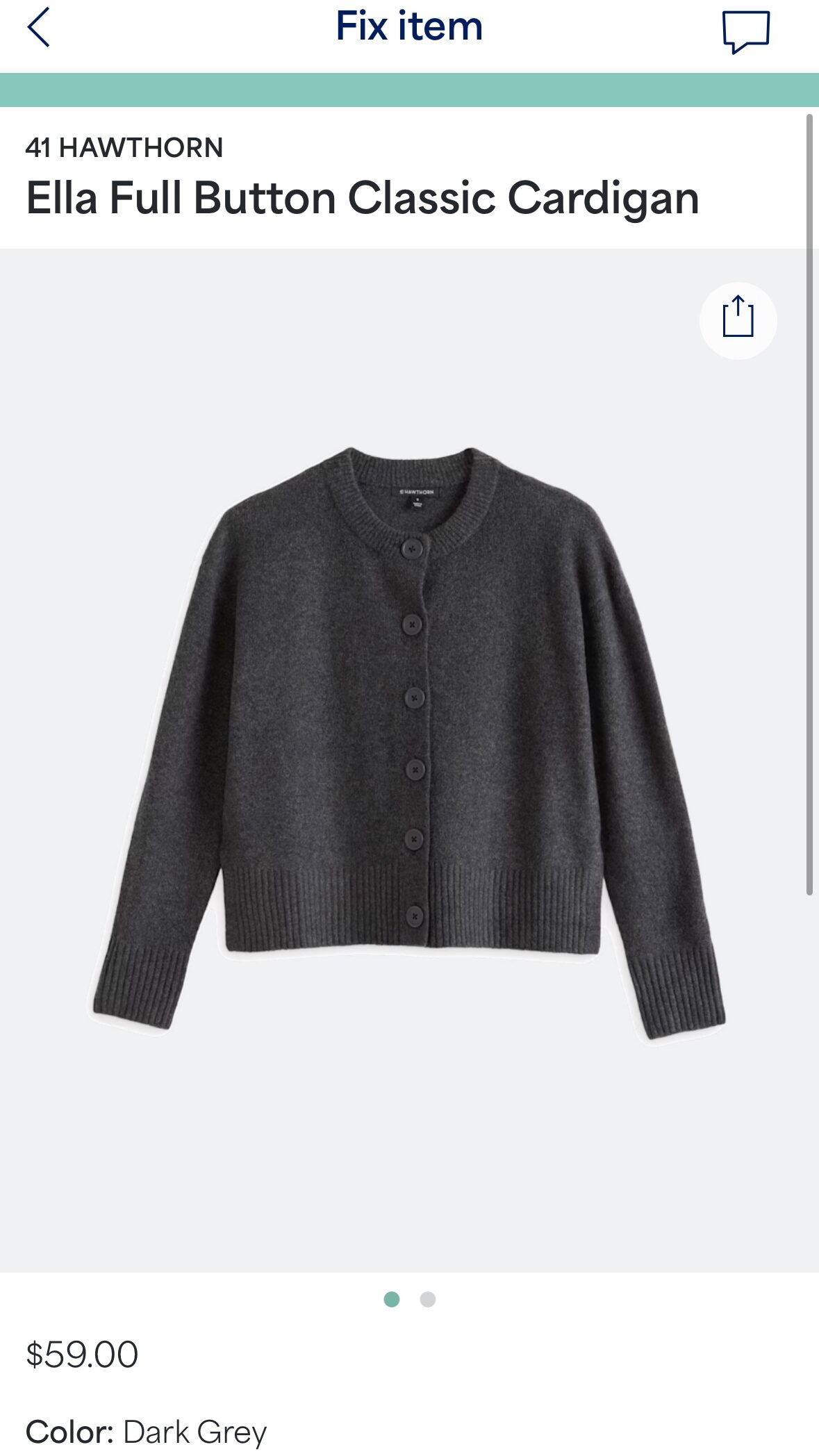This screenshot has width=819, height=1456.
Task: Open the chat message icon
Action: pyautogui.click(x=745, y=31)
